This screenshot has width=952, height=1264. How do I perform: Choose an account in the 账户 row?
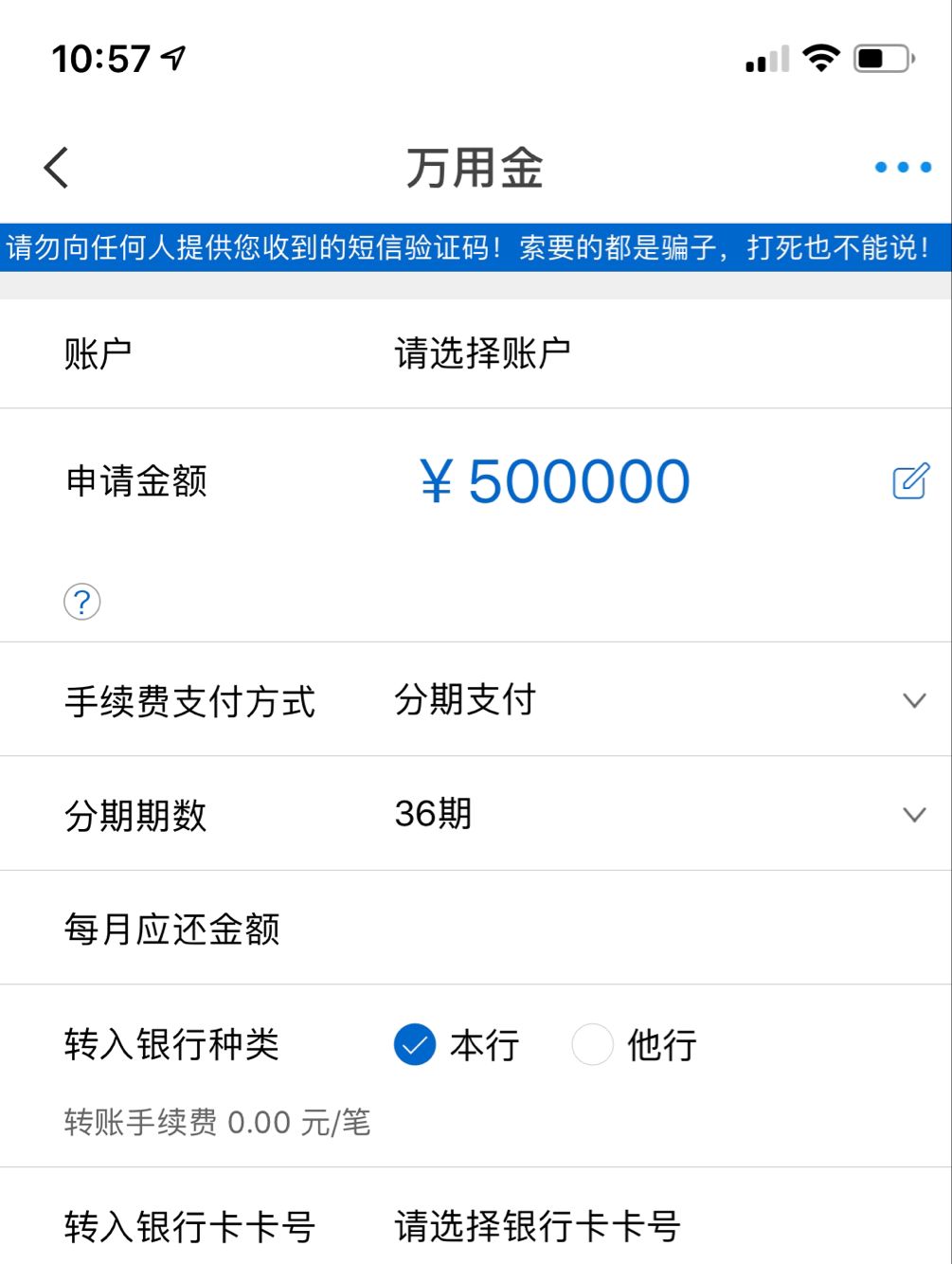pyautogui.click(x=482, y=353)
